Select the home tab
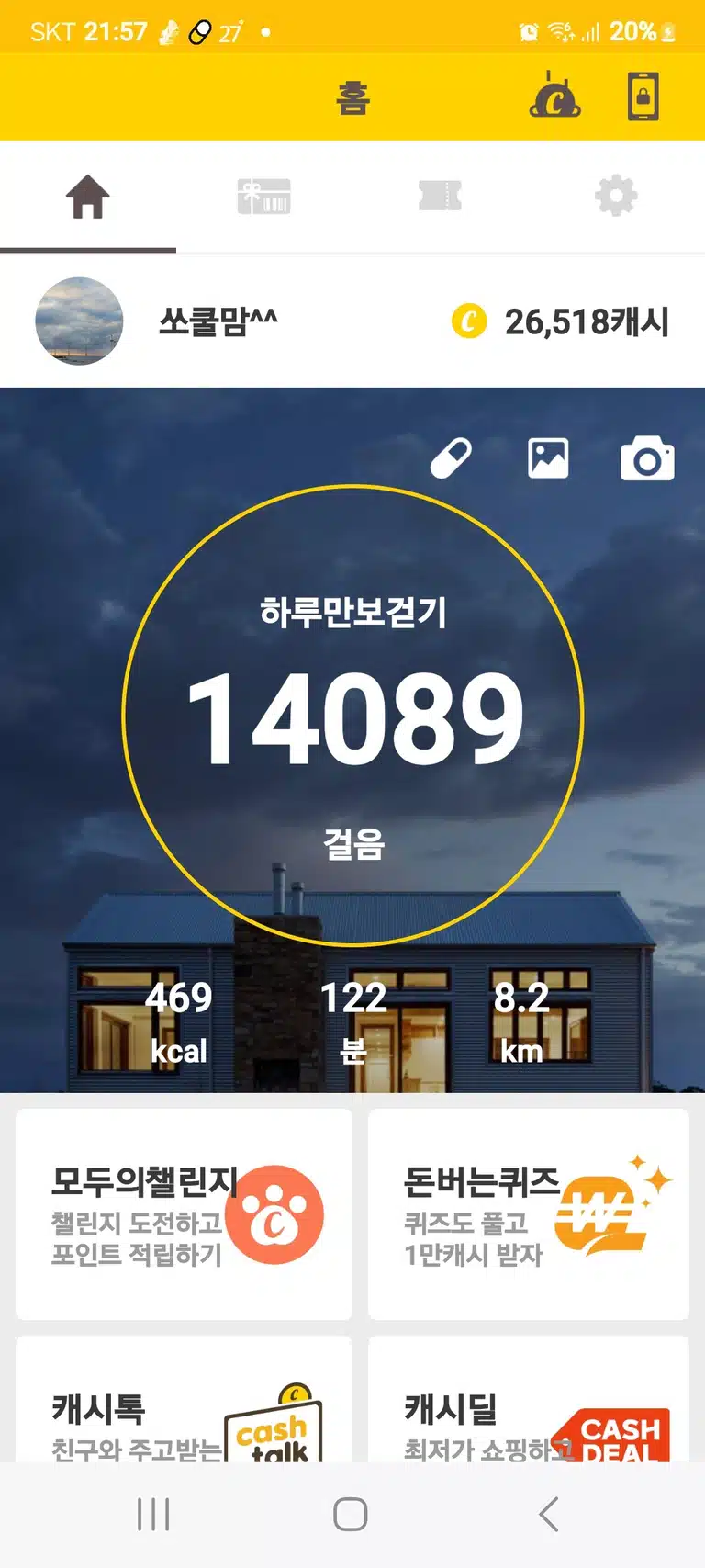This screenshot has height=1568, width=705. [x=88, y=197]
